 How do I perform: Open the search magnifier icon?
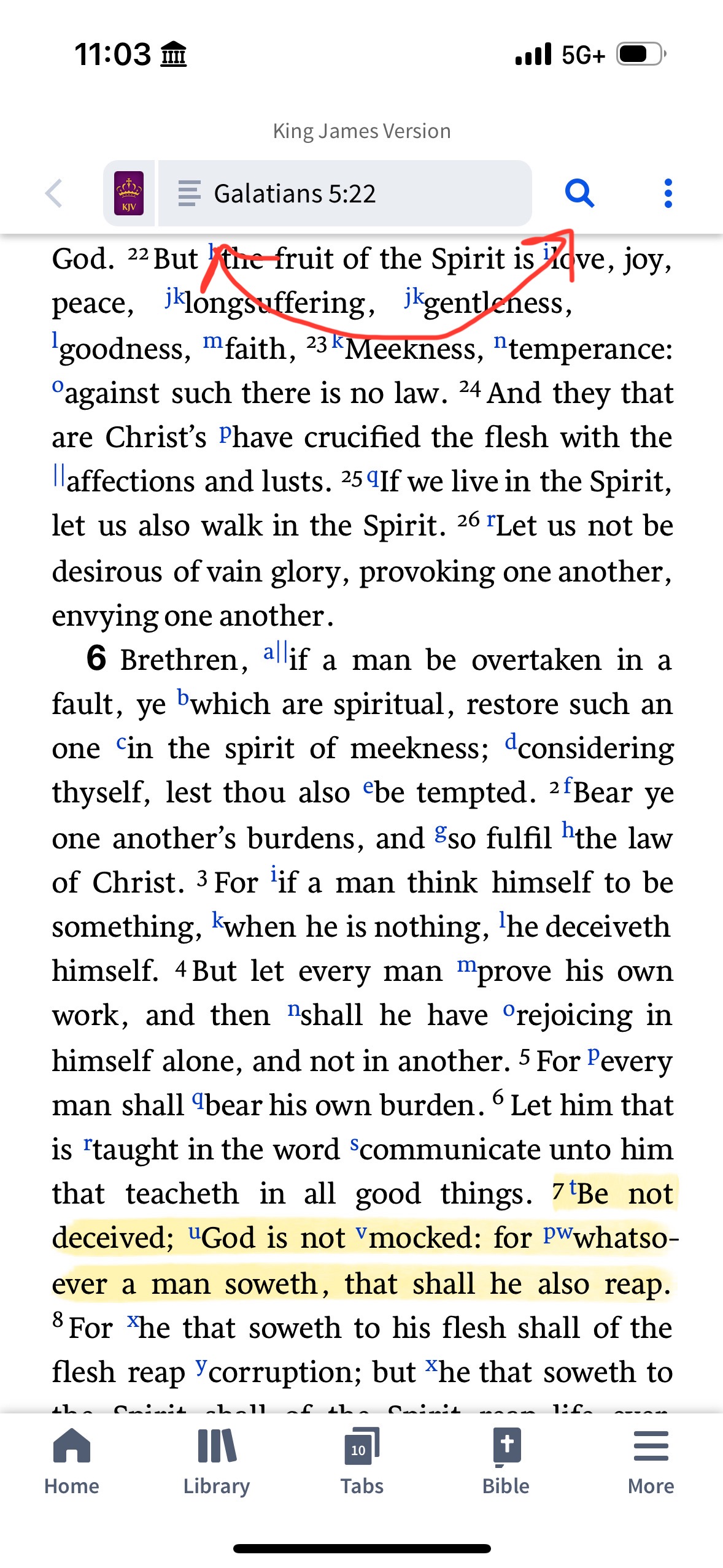579,194
